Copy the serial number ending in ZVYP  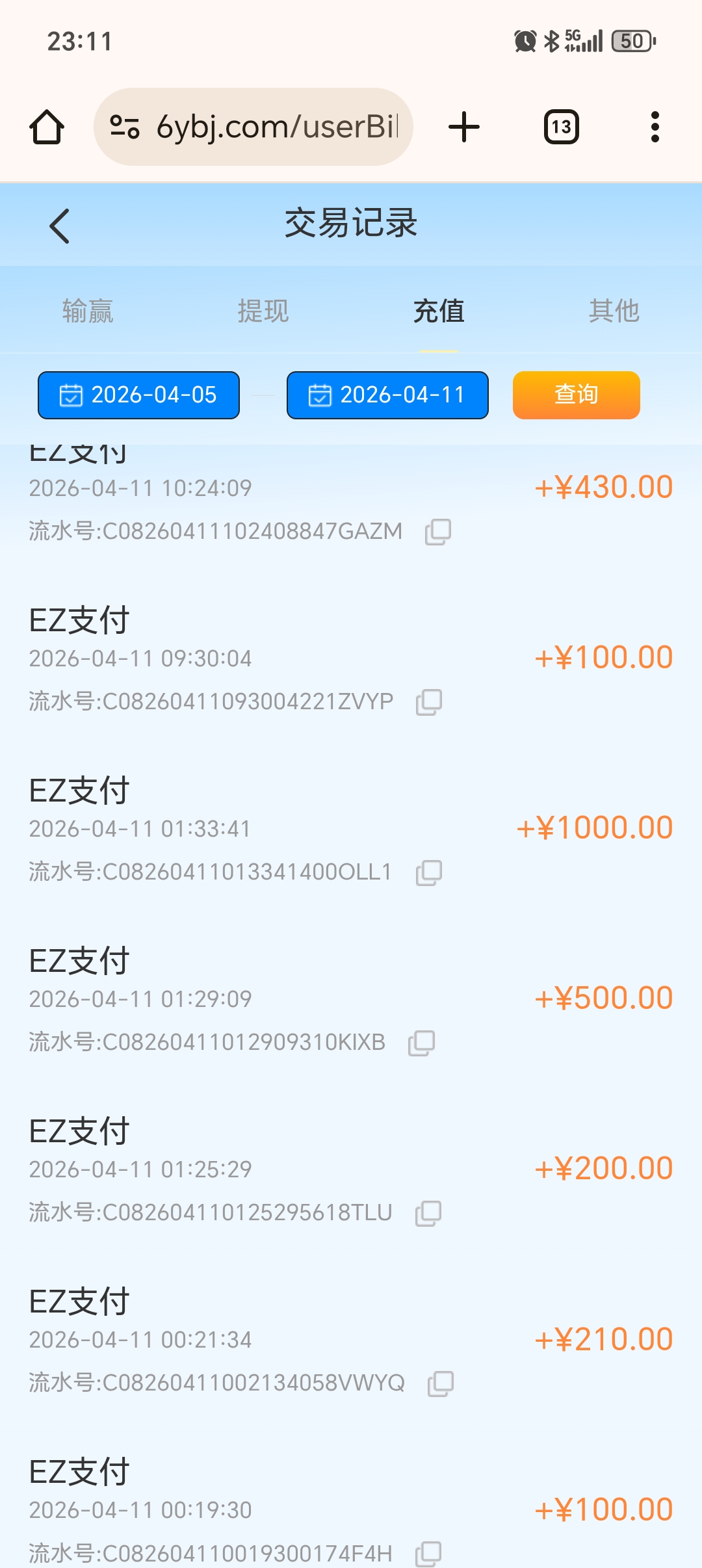pos(429,702)
